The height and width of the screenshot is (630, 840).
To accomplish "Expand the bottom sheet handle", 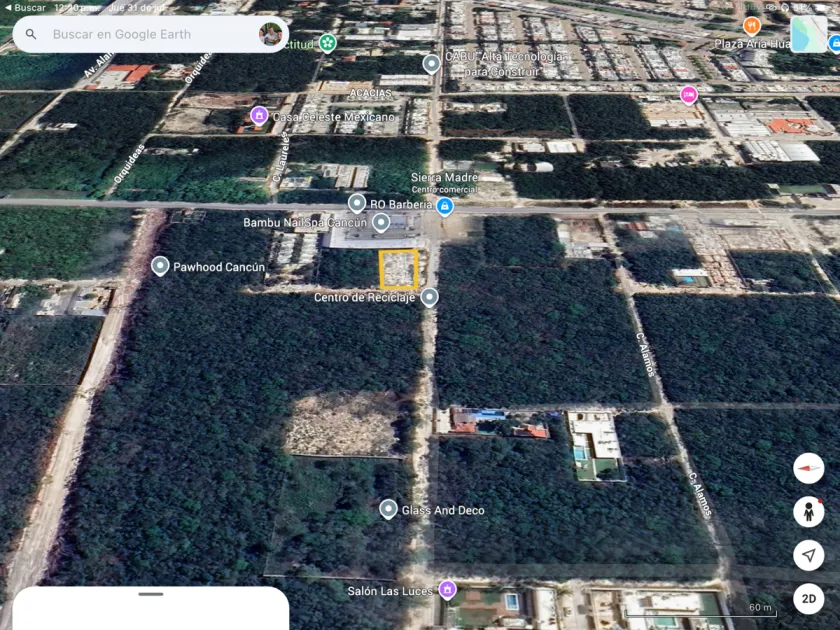I will coord(151,594).
